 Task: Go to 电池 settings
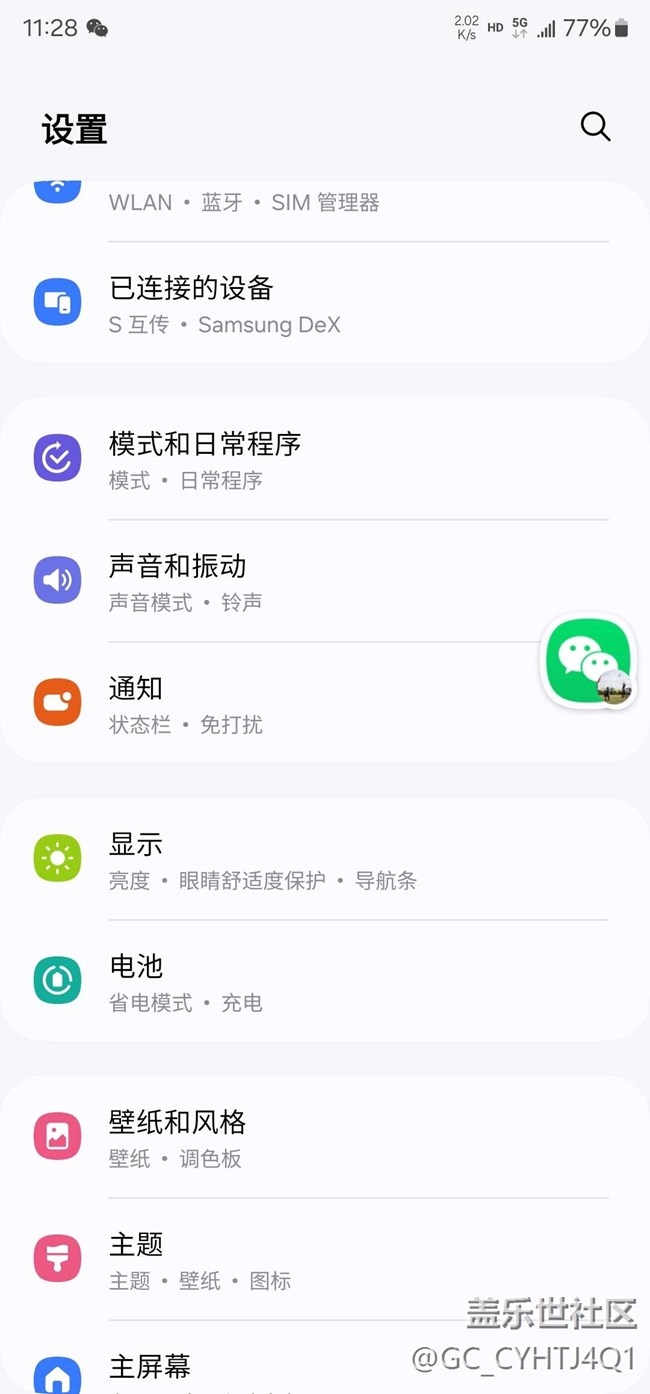(x=324, y=981)
